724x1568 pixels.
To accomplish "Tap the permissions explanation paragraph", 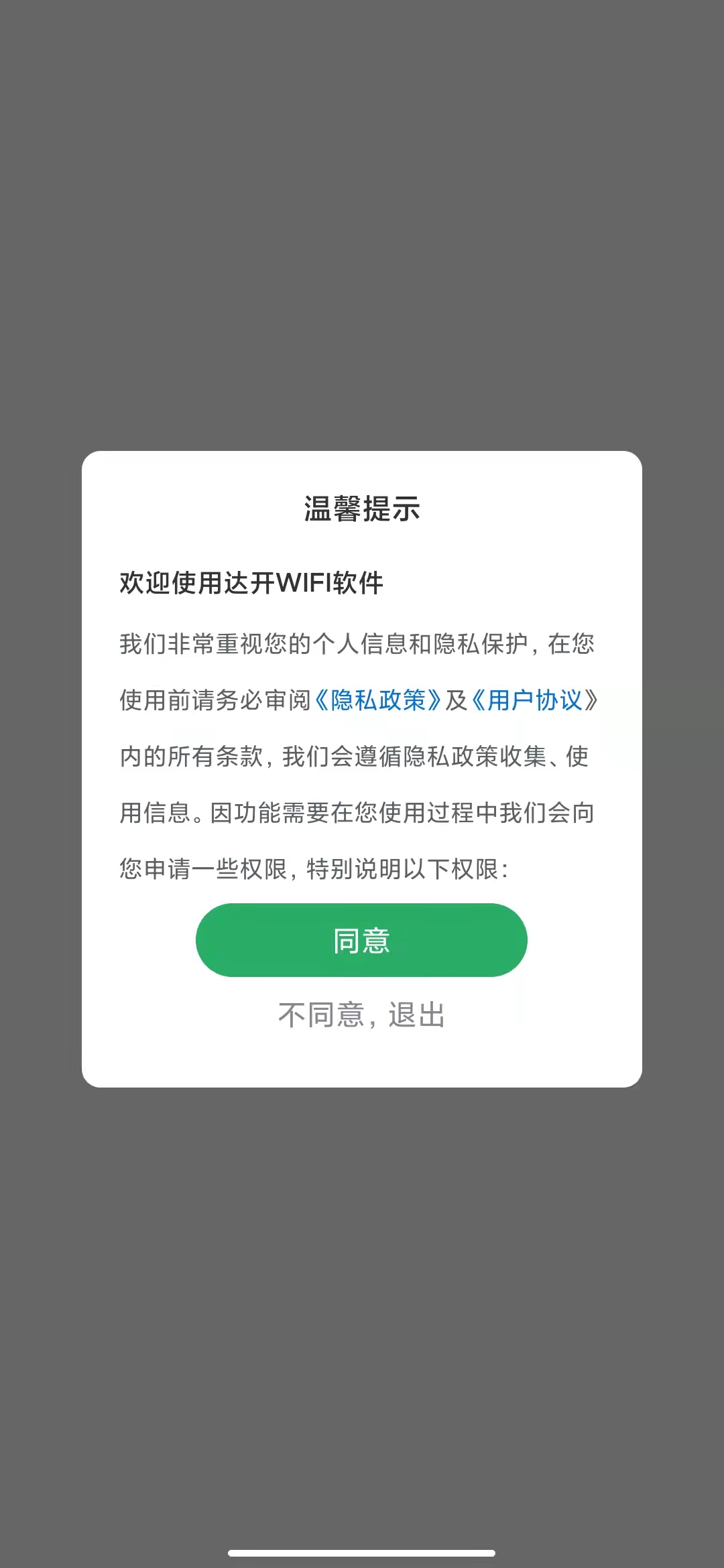I will coord(314,868).
